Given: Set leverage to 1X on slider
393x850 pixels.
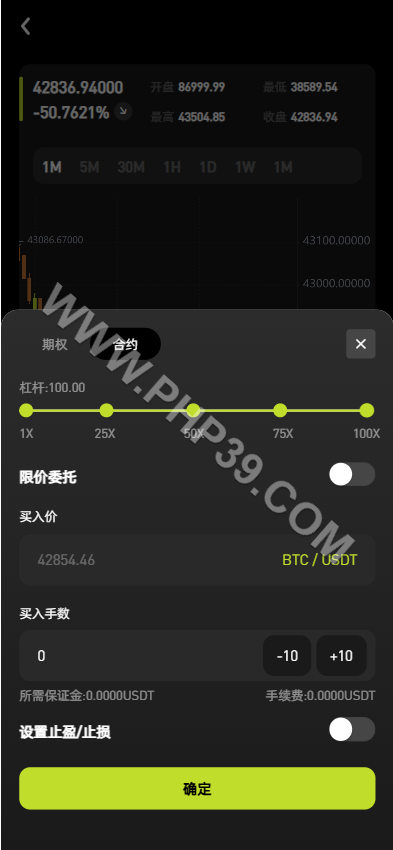Looking at the screenshot, I should (26, 410).
